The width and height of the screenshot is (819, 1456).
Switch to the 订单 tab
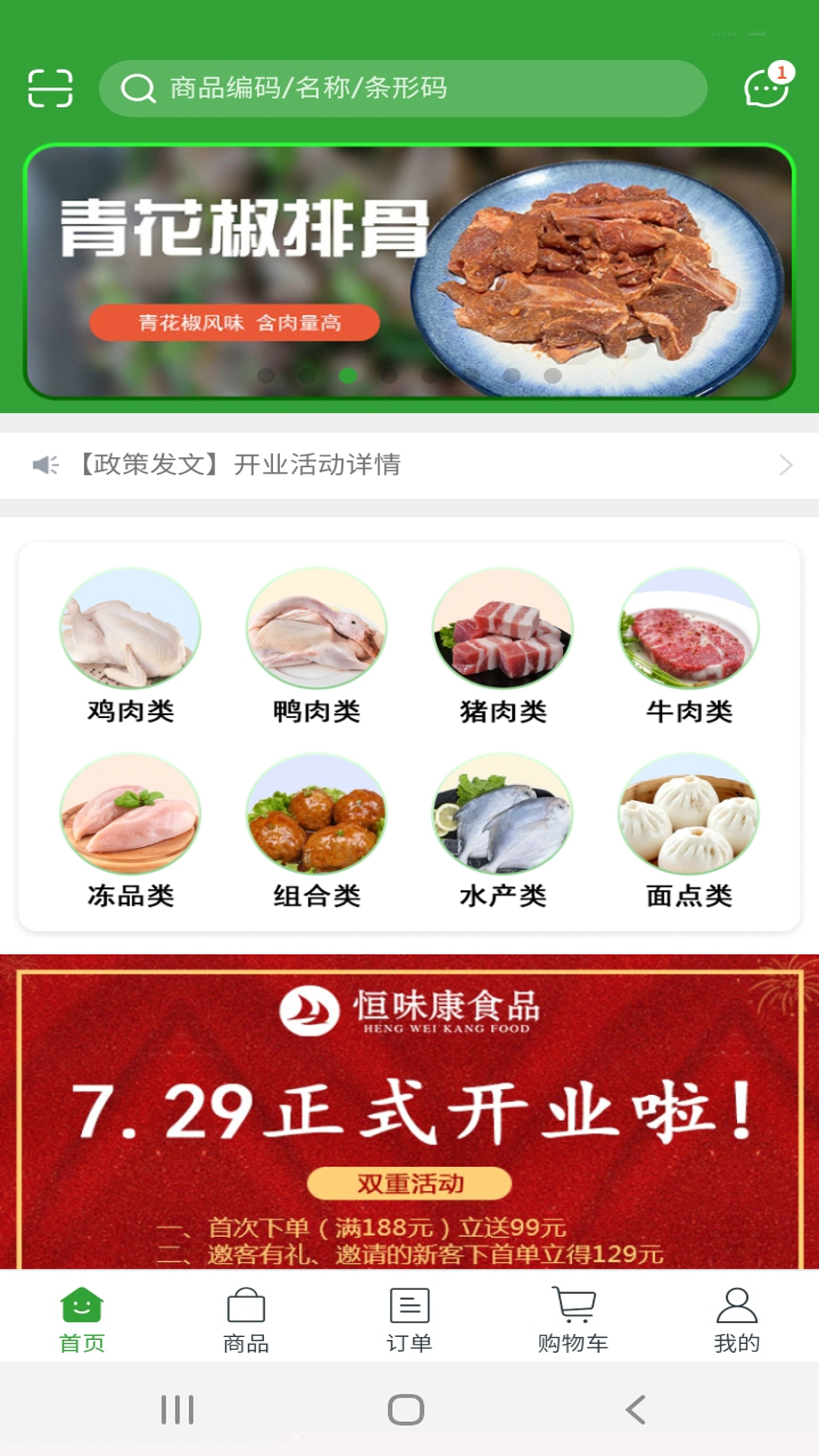pyautogui.click(x=409, y=1320)
